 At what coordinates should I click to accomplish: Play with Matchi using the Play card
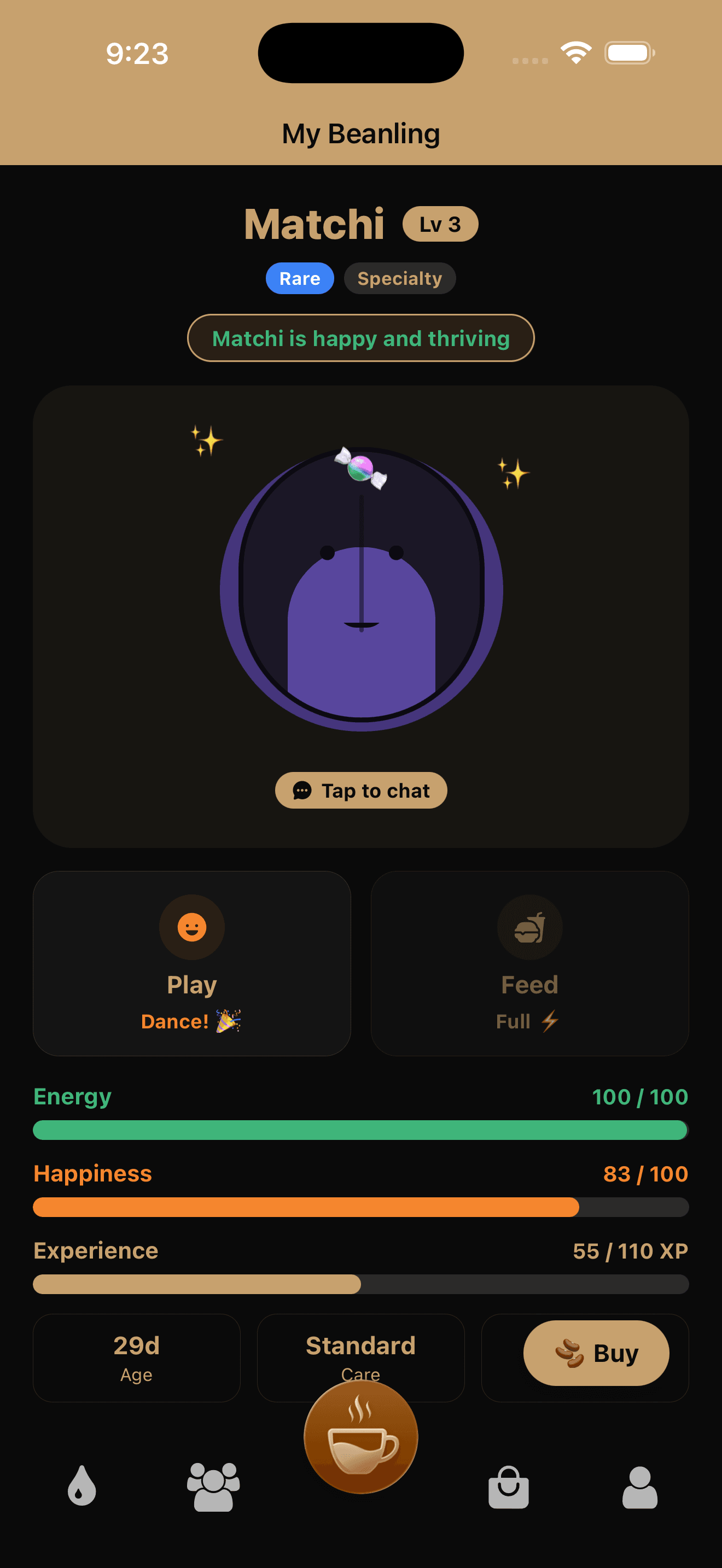[x=192, y=963]
